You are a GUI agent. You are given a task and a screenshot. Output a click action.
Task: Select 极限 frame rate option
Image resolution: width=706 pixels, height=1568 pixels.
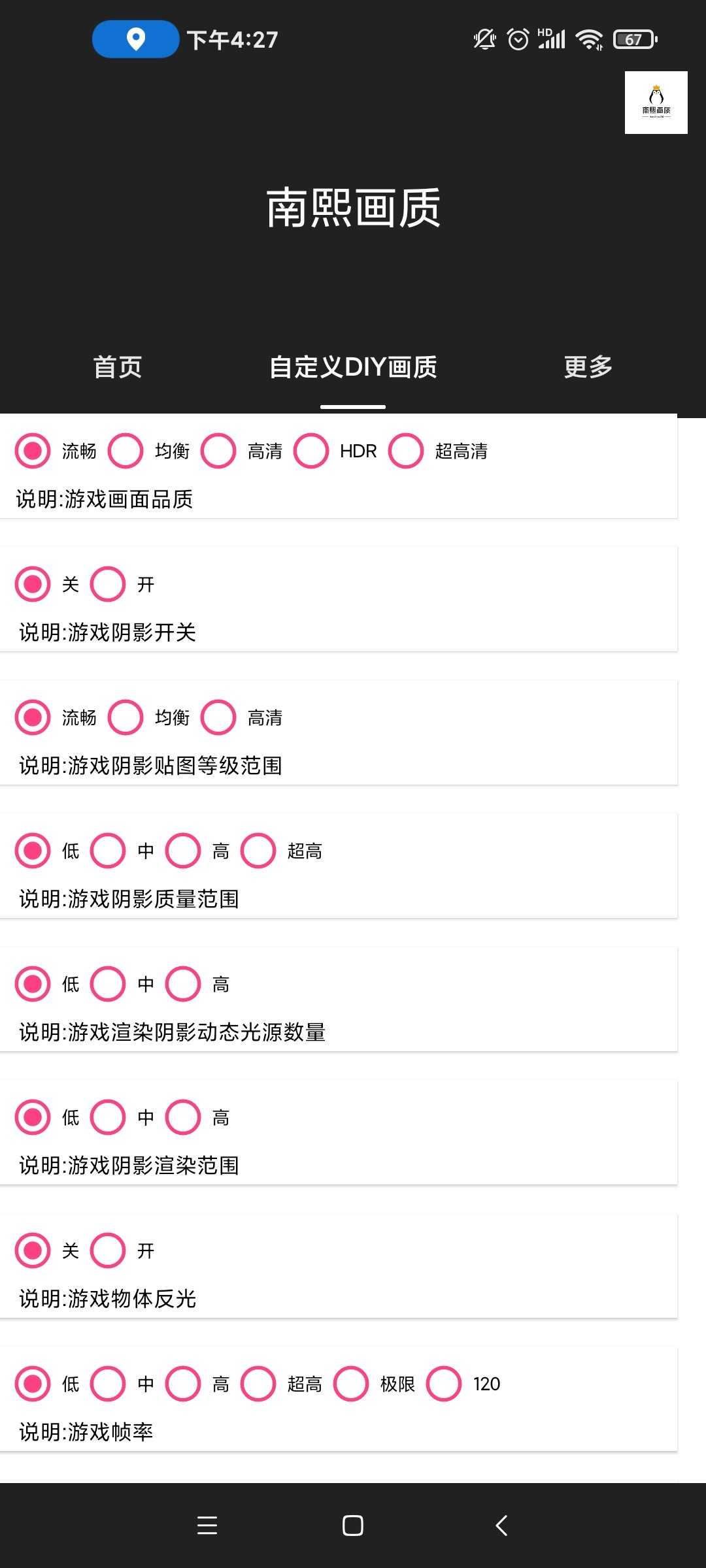(350, 1383)
